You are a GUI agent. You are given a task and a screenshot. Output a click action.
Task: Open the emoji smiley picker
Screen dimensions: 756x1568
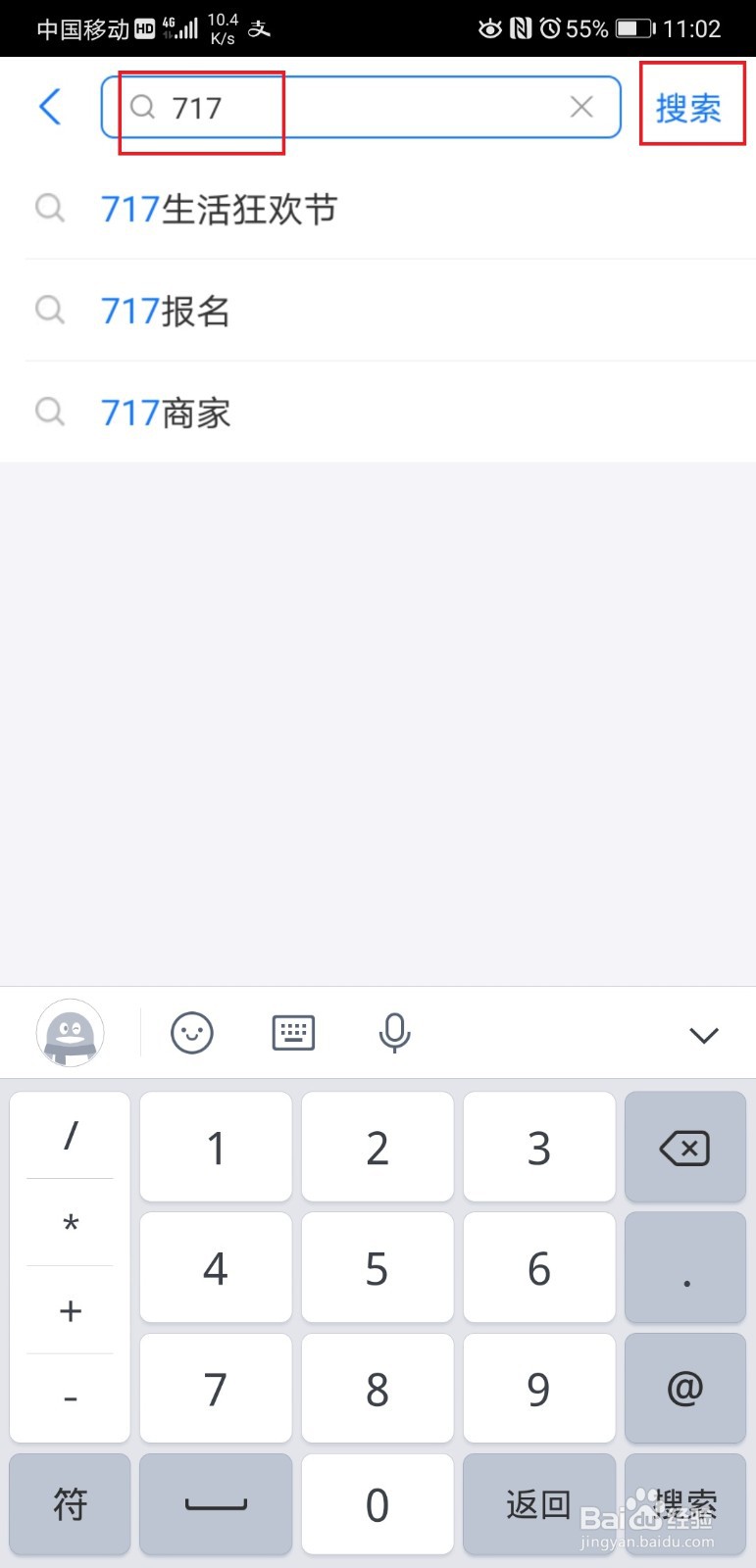pos(191,1033)
